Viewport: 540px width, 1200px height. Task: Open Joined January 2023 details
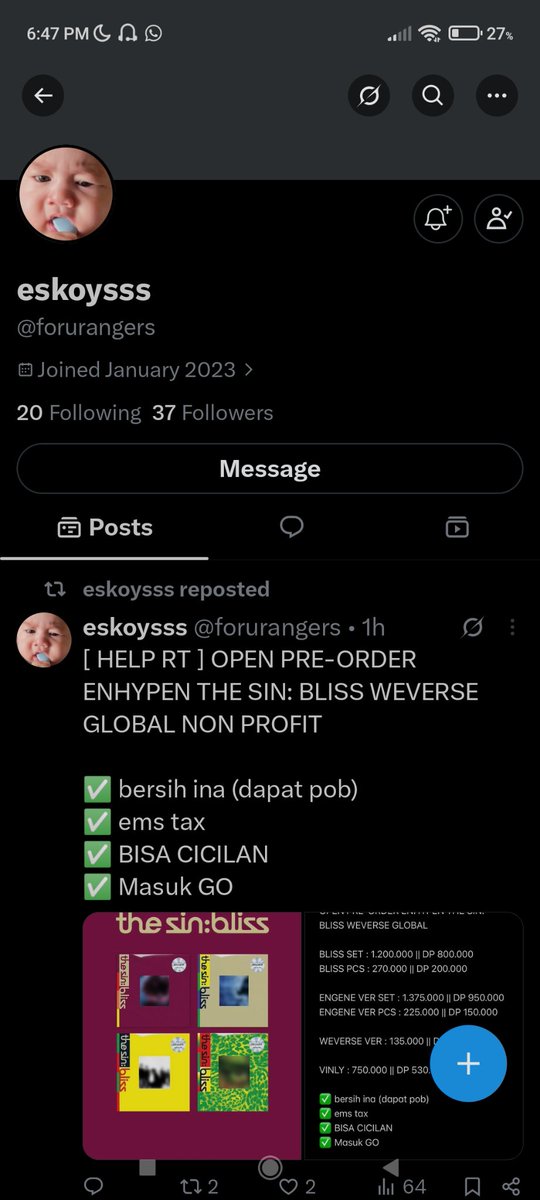click(x=135, y=370)
